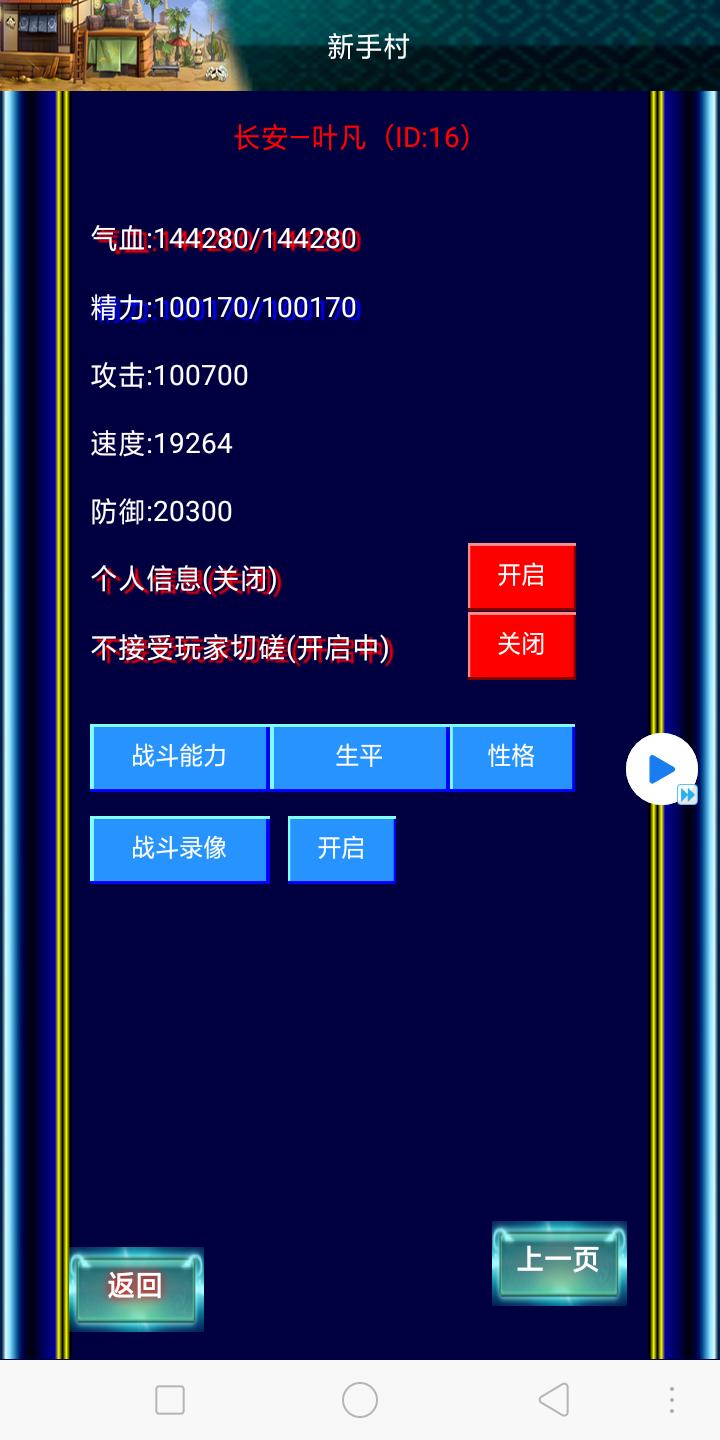Open 战斗录像

pyautogui.click(x=179, y=849)
